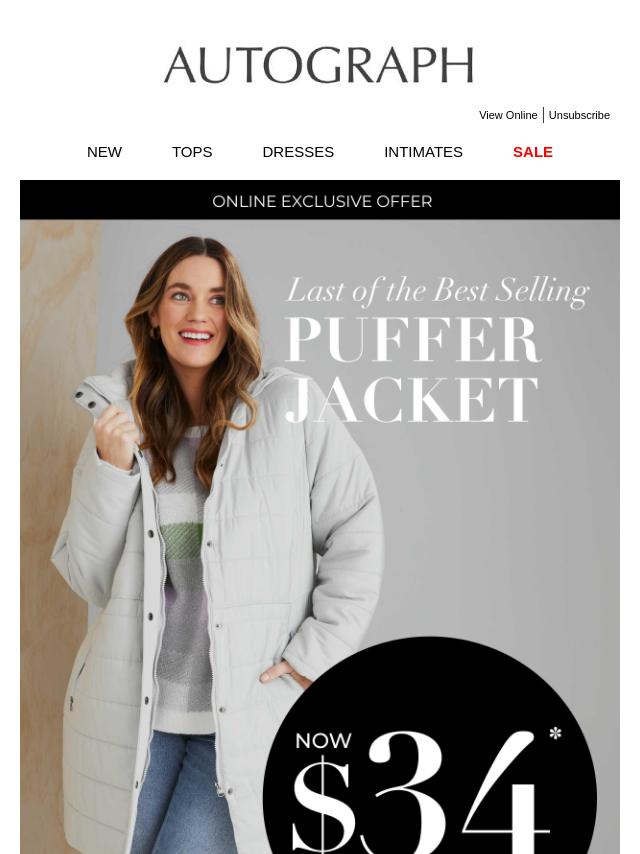Open the Puffer Jacket offer banner

tap(320, 520)
